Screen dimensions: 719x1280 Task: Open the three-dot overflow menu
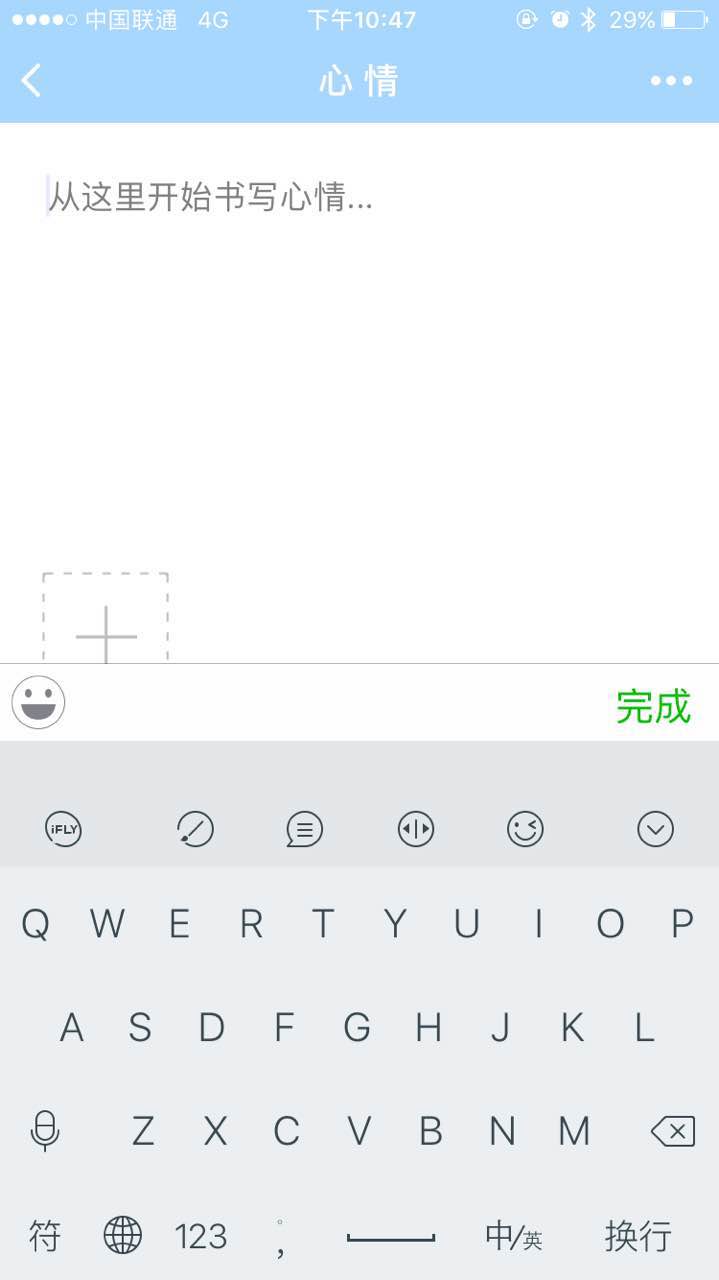[671, 81]
